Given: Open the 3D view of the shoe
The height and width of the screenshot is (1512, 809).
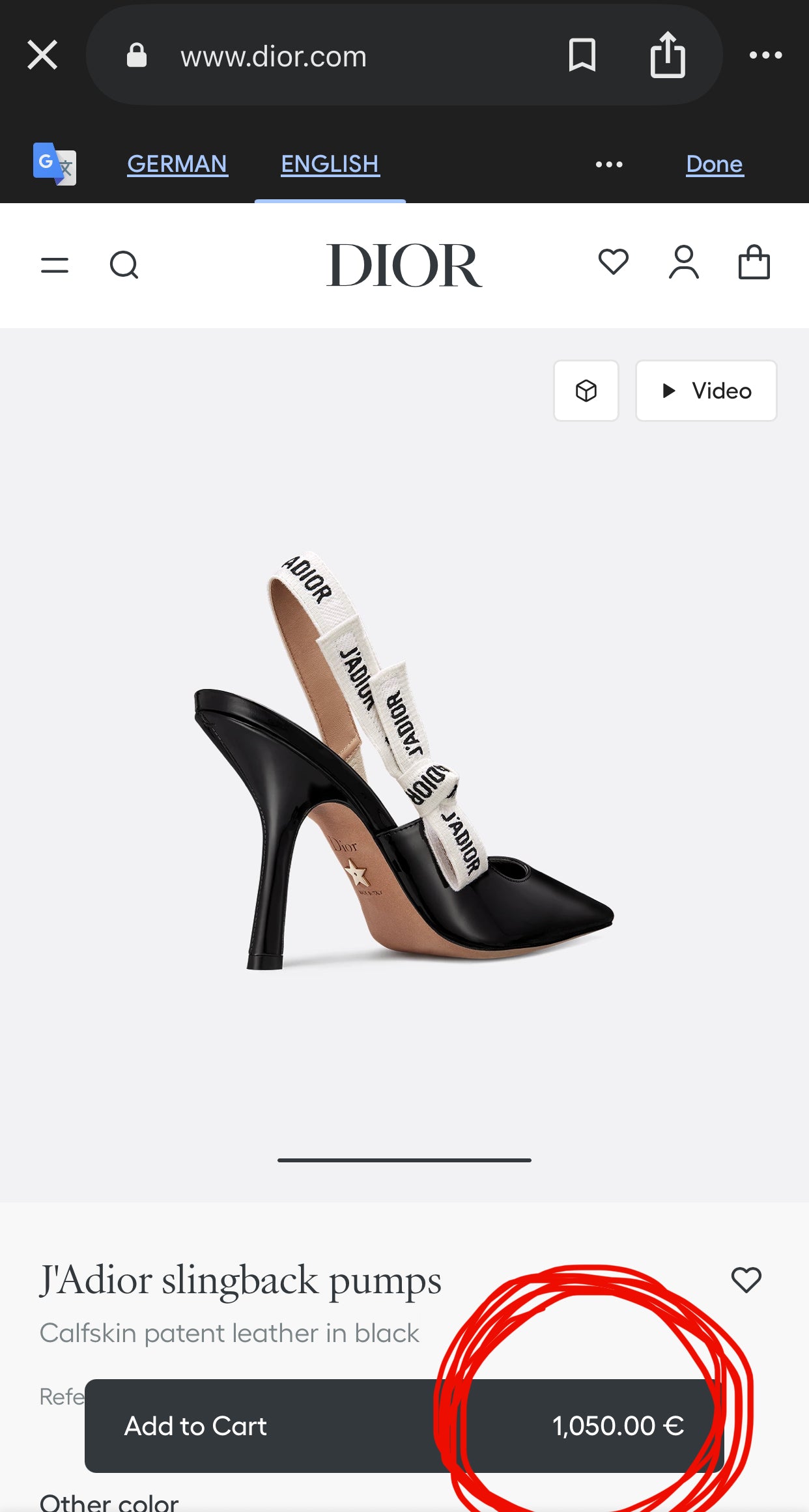Looking at the screenshot, I should pos(586,391).
